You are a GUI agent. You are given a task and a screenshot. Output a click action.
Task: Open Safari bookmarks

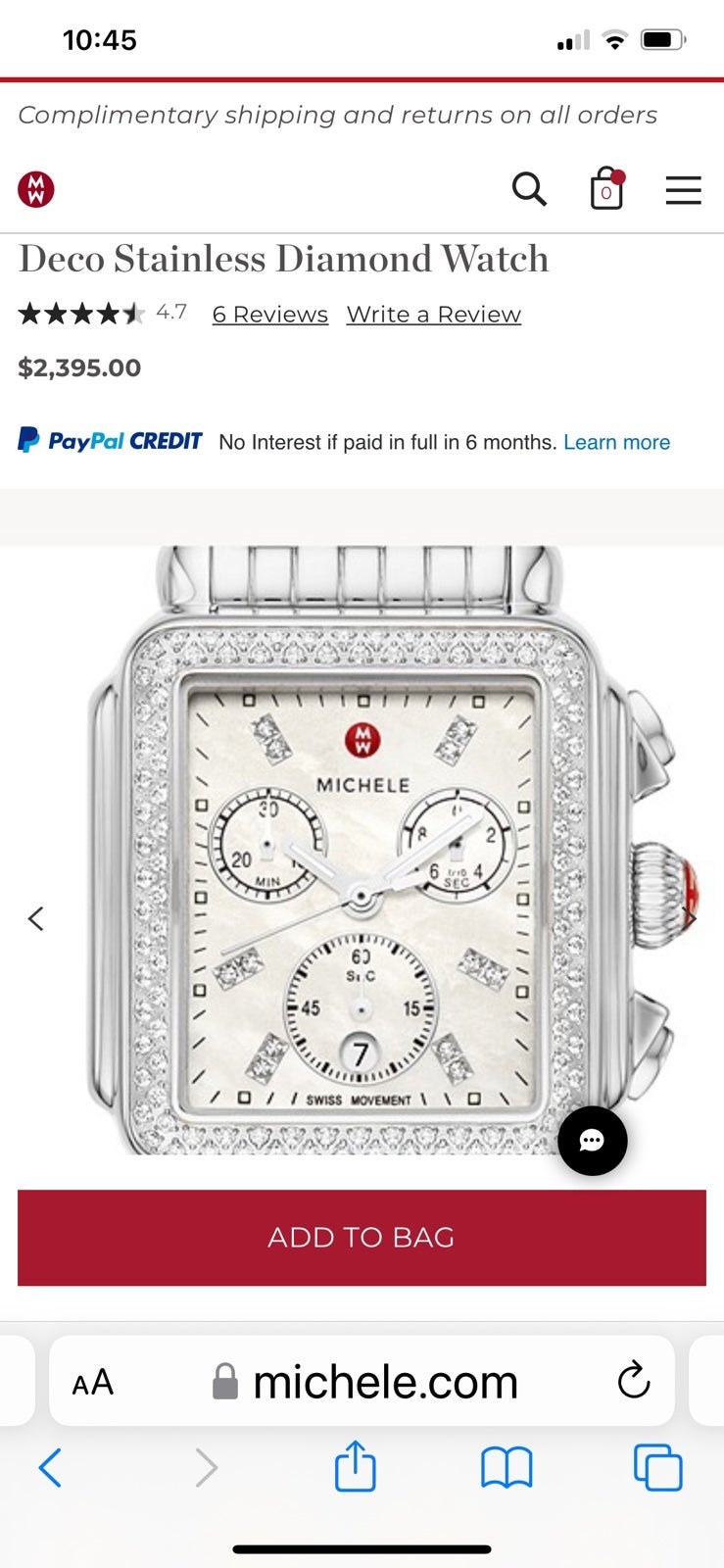(507, 1468)
